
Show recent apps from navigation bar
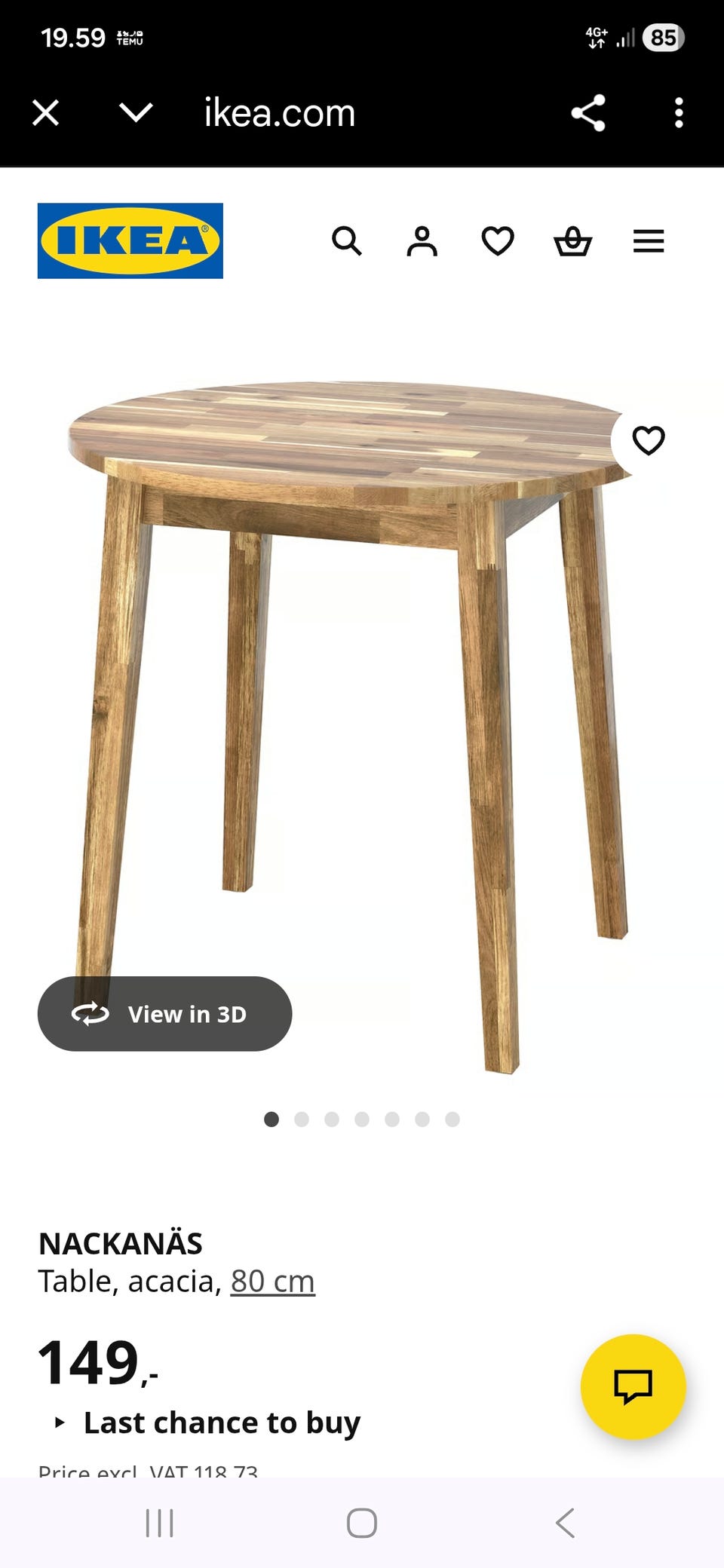pyautogui.click(x=159, y=1523)
